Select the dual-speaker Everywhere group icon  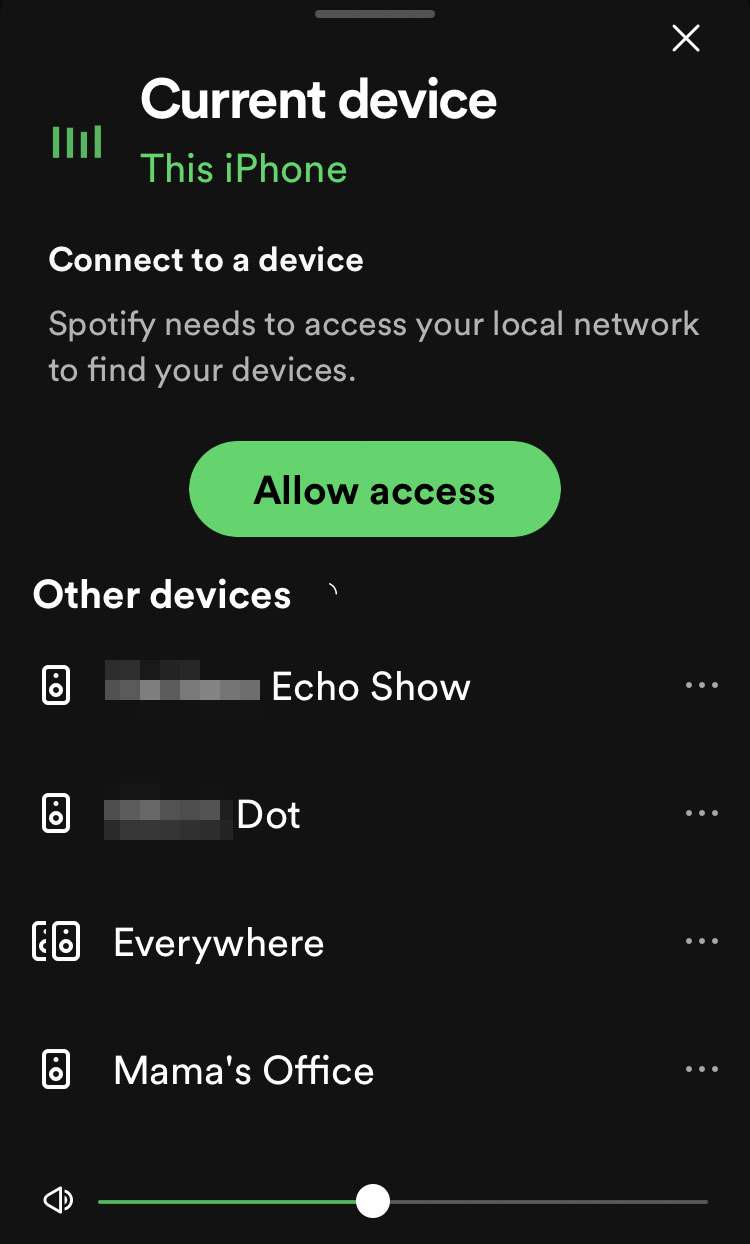coord(57,941)
